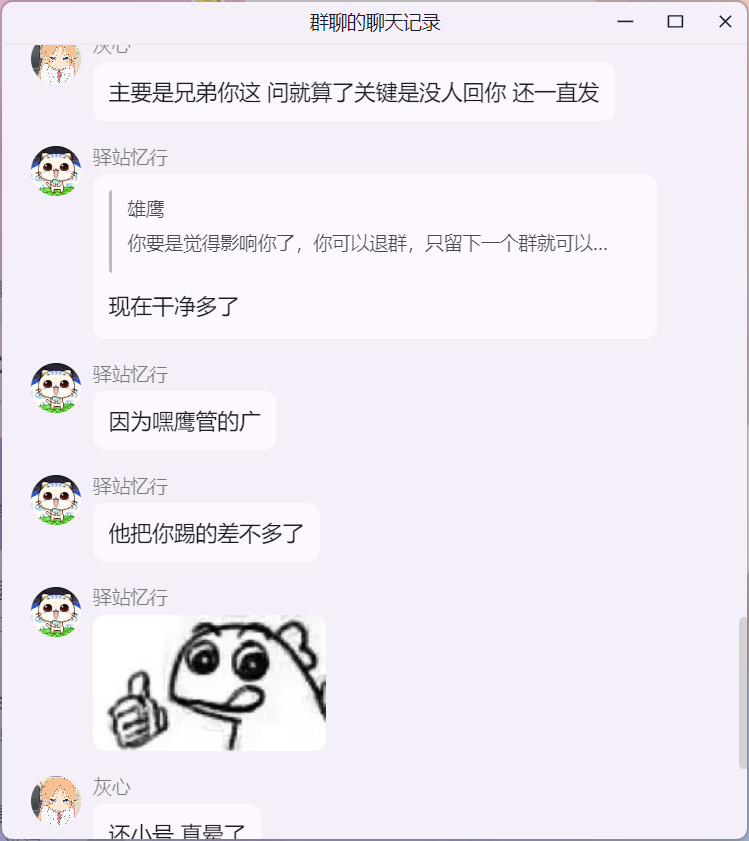Tap 灰心's avatar beside 还小号 message
This screenshot has height=841, width=749.
[x=56, y=800]
